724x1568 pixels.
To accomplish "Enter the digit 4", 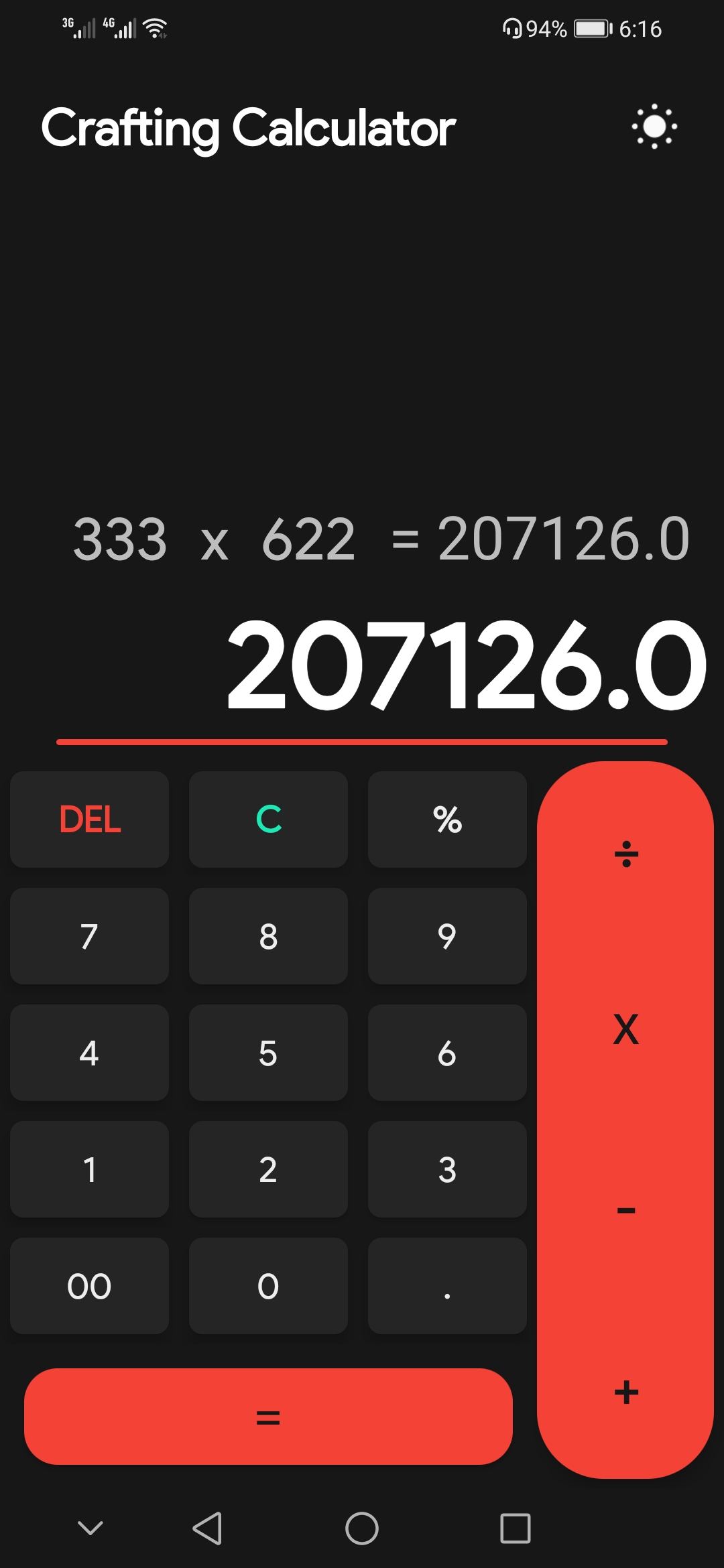I will click(89, 1052).
